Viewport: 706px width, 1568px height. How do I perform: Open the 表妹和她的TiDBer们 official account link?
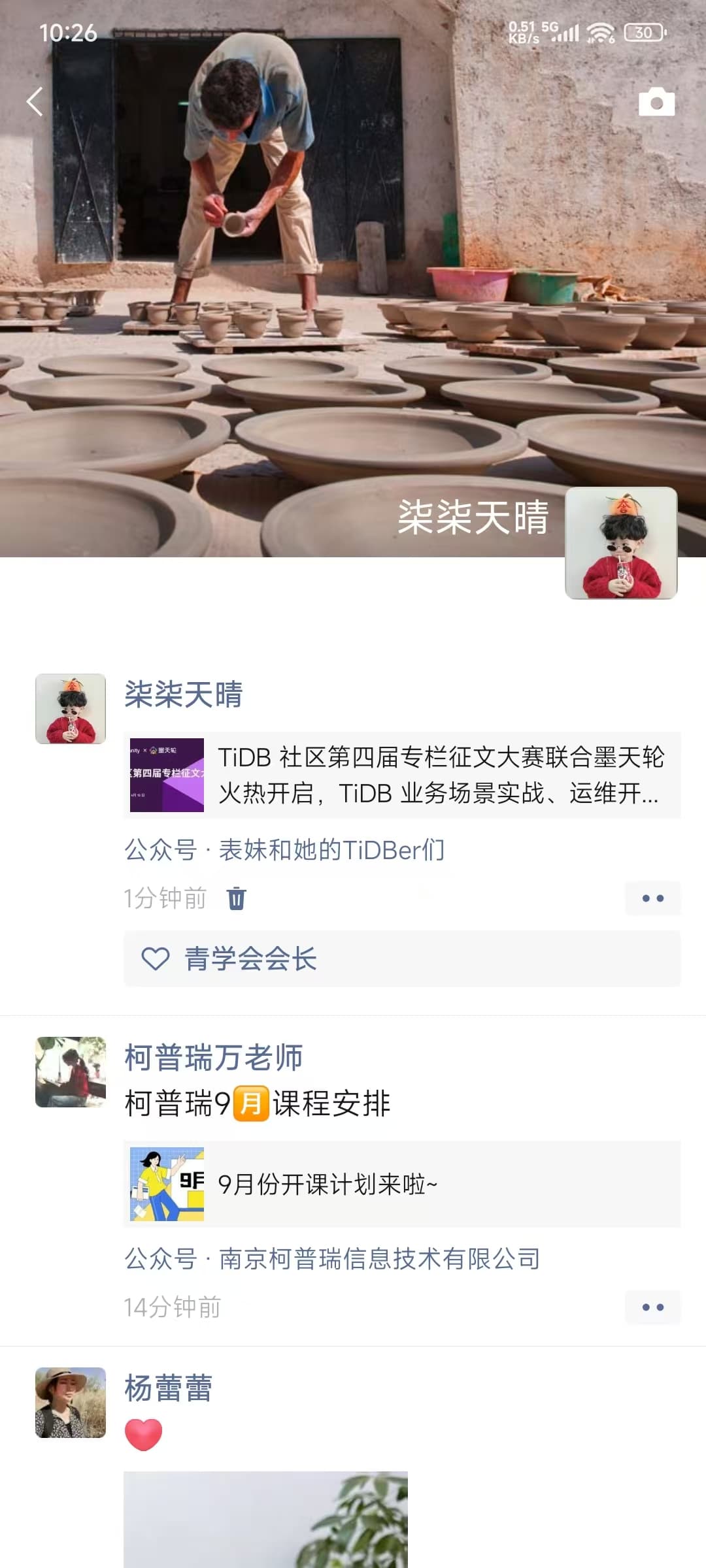[x=332, y=850]
